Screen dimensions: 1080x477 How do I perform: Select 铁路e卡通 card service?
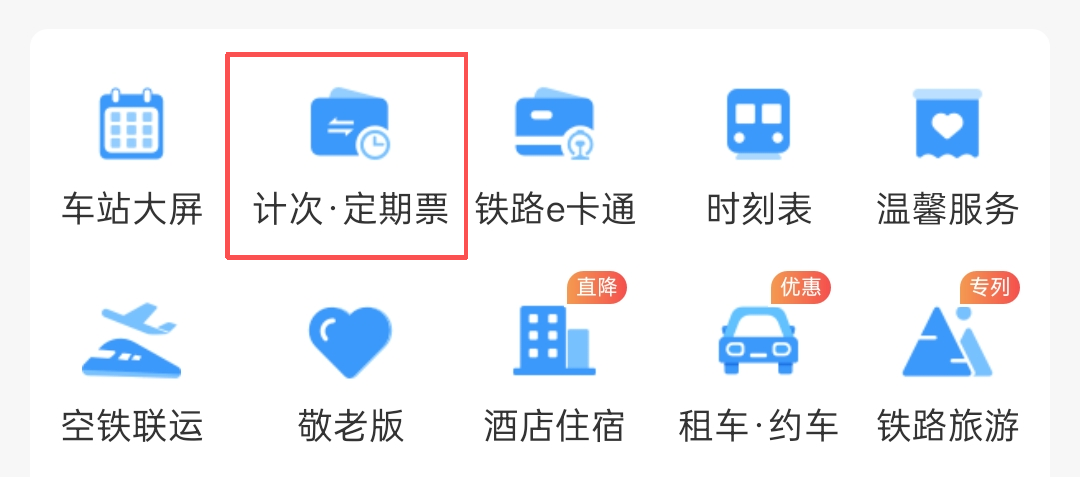[x=555, y=150]
